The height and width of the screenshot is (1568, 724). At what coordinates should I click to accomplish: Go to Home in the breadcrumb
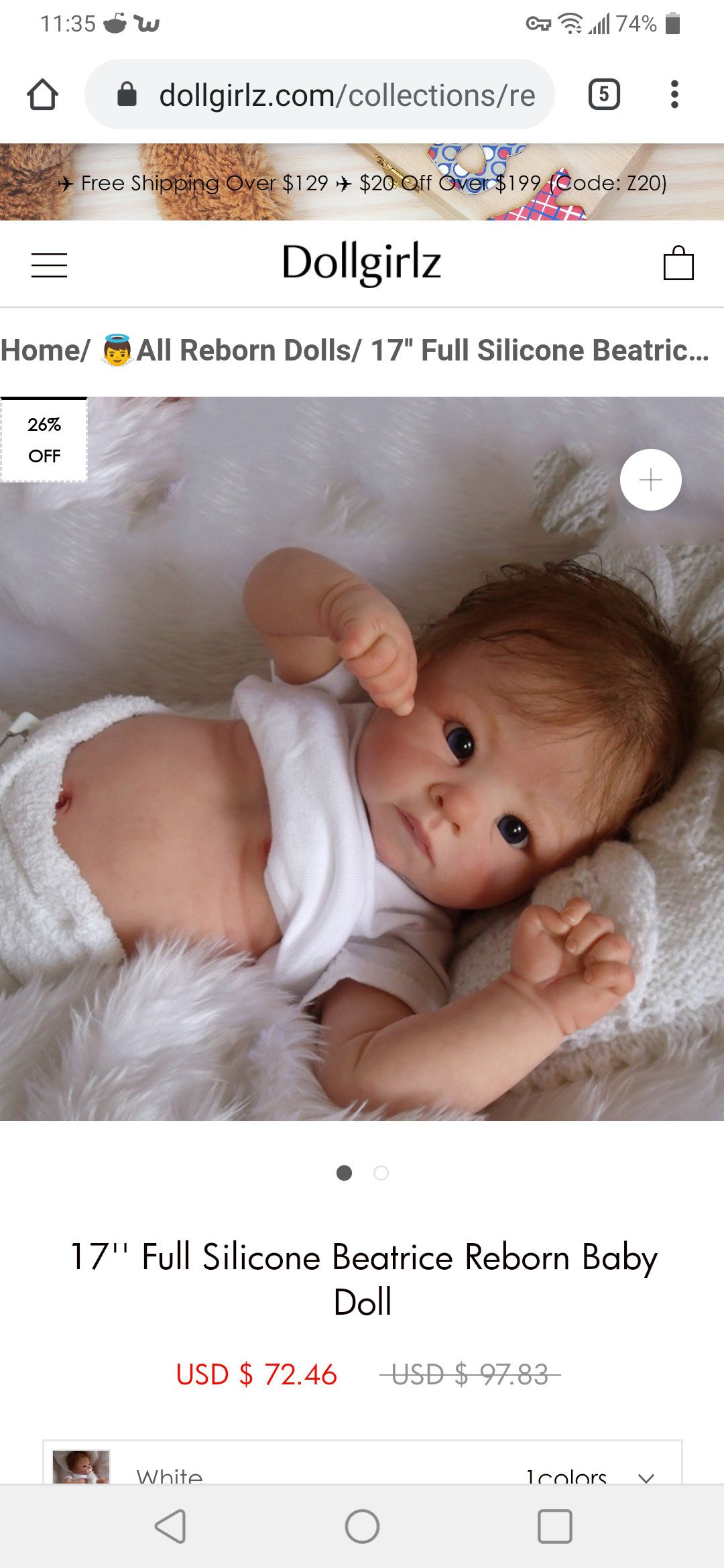click(42, 350)
